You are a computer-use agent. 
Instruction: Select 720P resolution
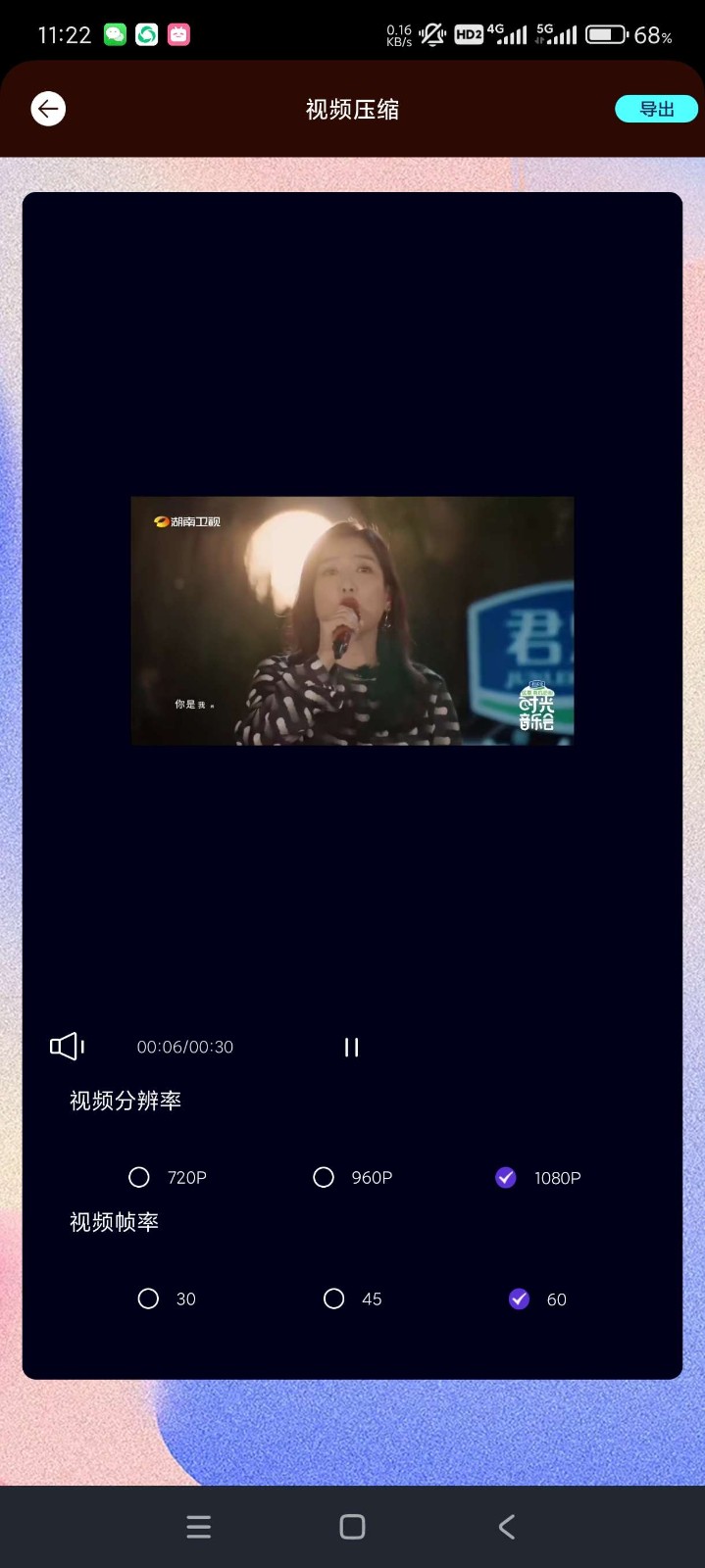point(140,1177)
